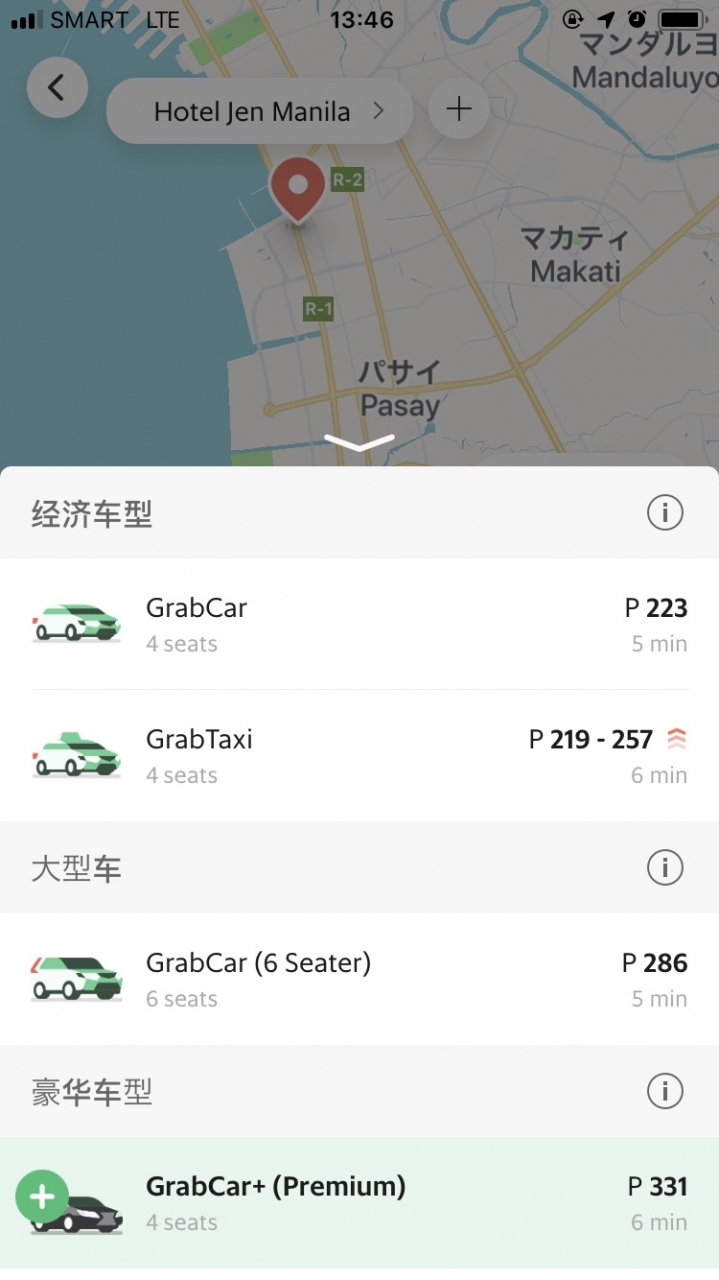View info for 经济车型 category
Image resolution: width=719 pixels, height=1280 pixels.
(665, 513)
